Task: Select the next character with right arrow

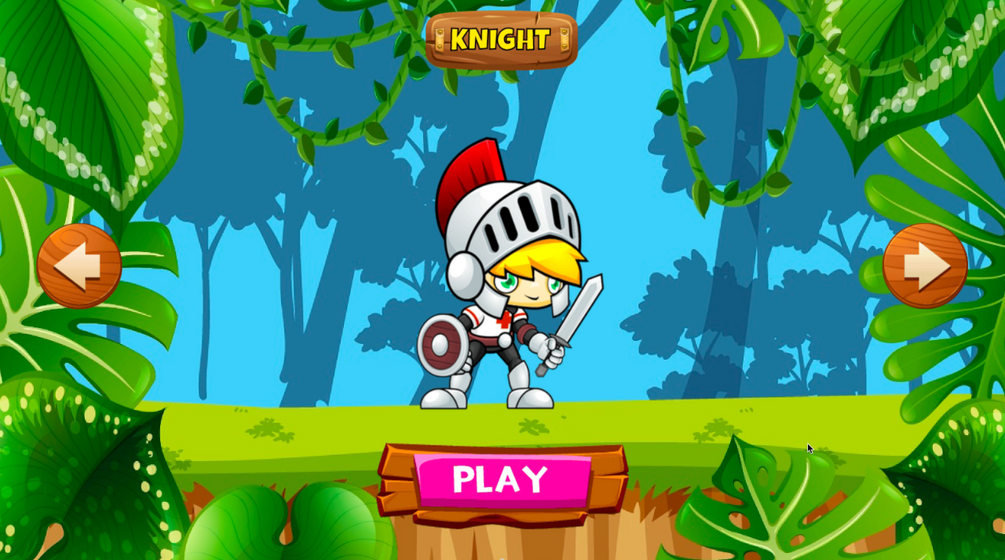Action: 925,266
